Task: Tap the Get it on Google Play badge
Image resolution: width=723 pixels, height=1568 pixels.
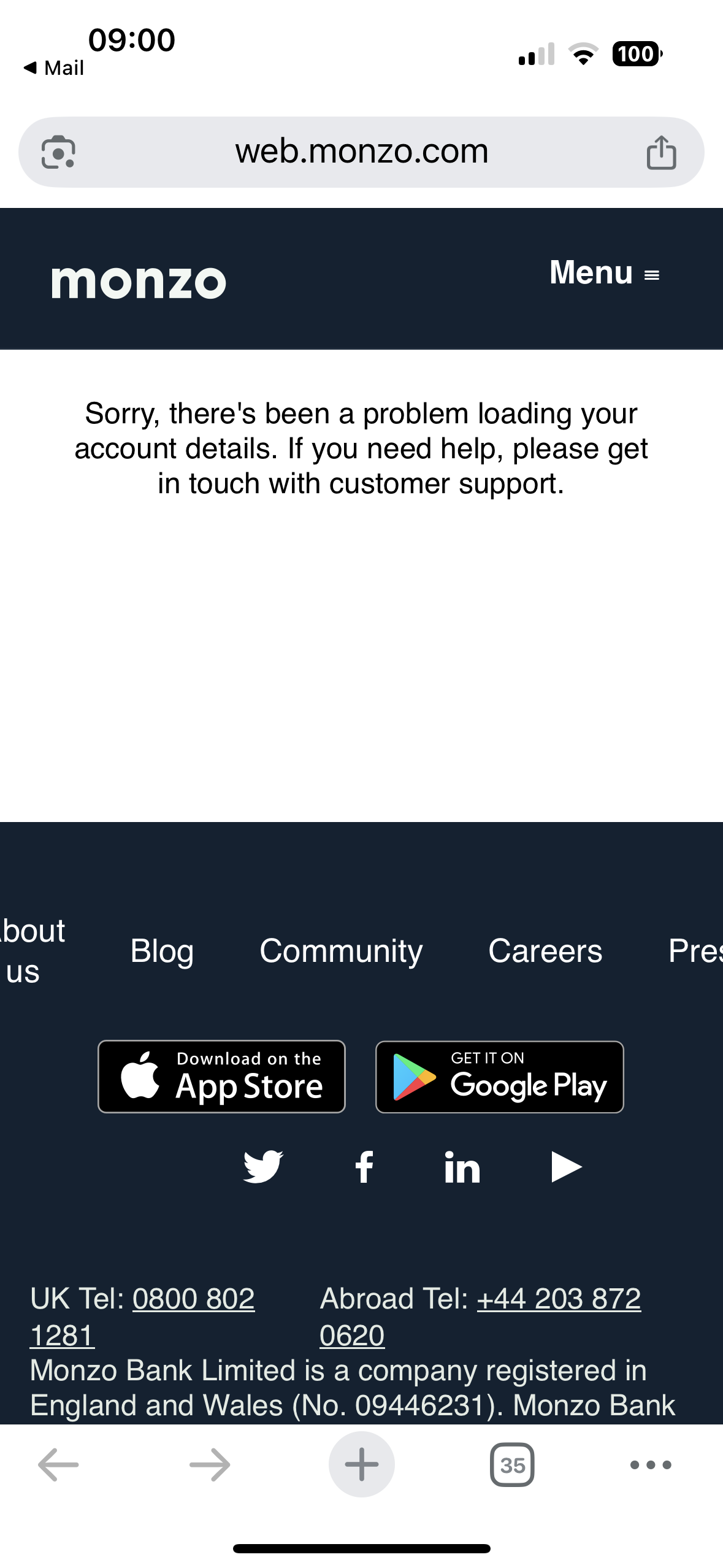Action: tap(500, 1077)
